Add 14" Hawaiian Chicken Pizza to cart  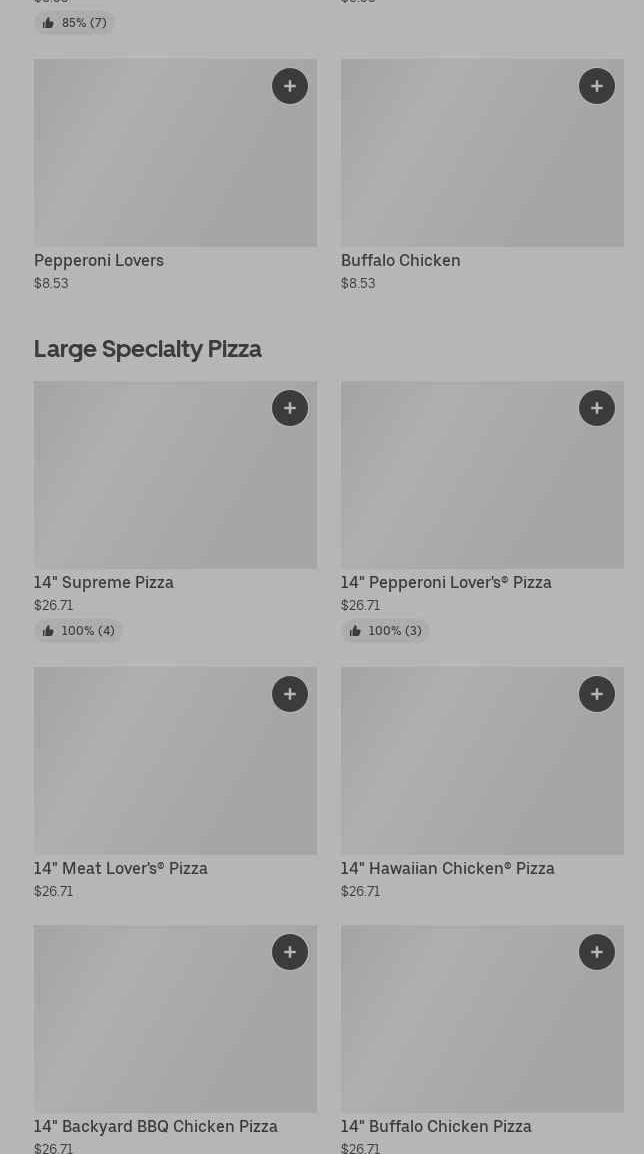coord(597,694)
